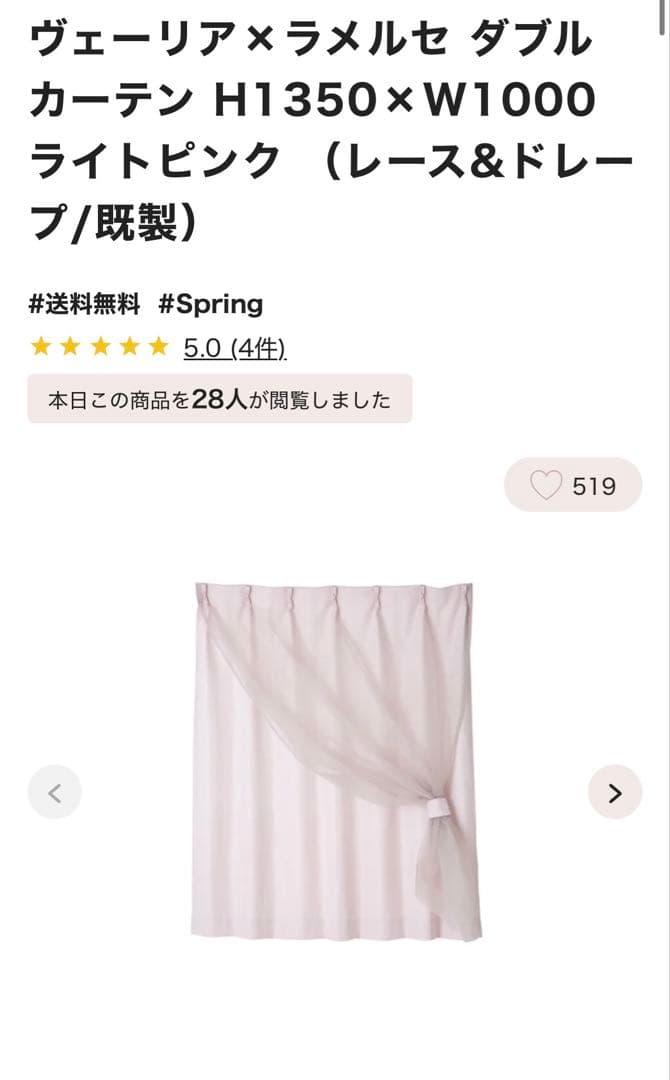
Task: Open the pink curtain product image
Action: coord(336,760)
